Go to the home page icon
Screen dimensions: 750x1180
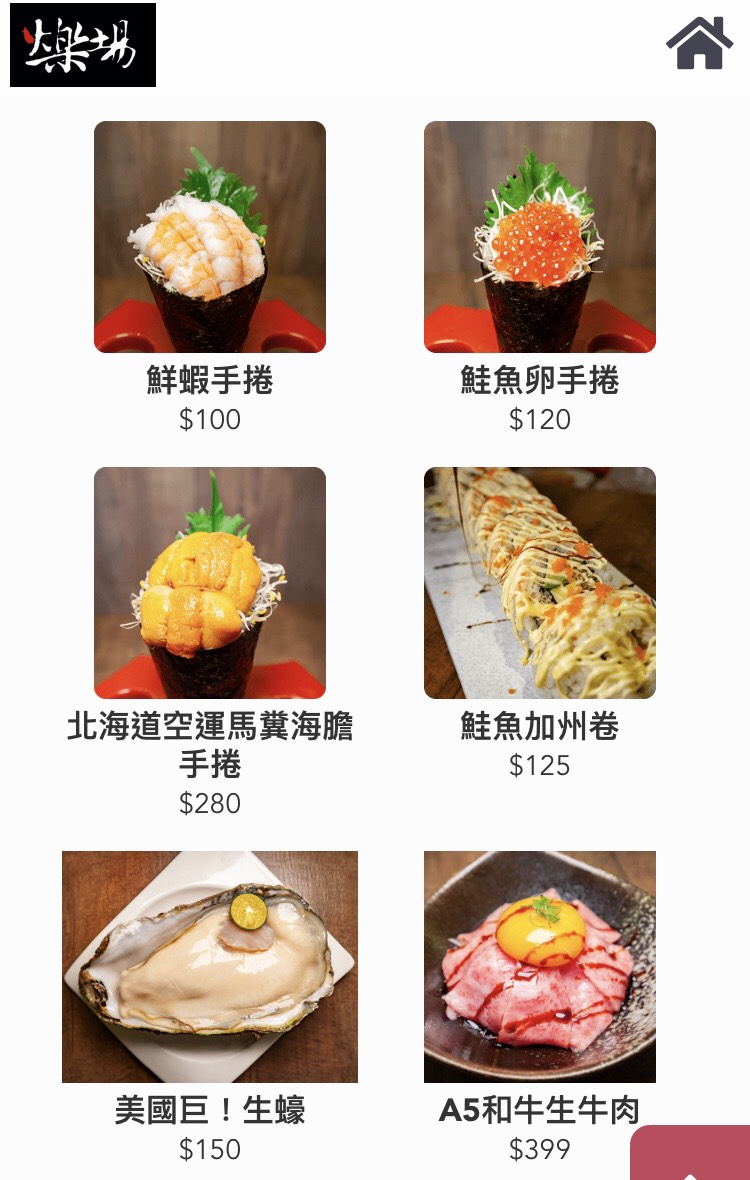(x=699, y=44)
